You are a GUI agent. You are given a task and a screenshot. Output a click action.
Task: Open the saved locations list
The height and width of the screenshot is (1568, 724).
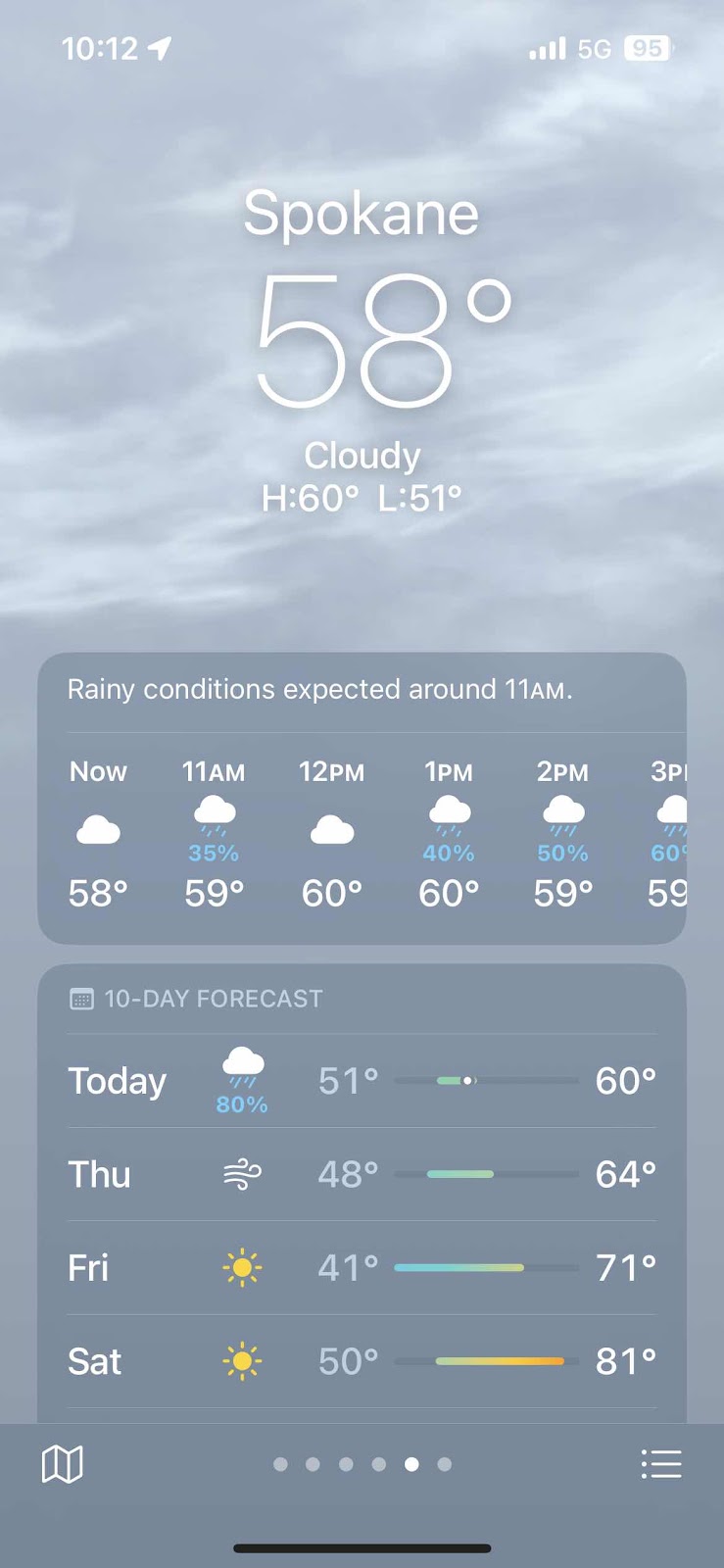click(x=660, y=1464)
